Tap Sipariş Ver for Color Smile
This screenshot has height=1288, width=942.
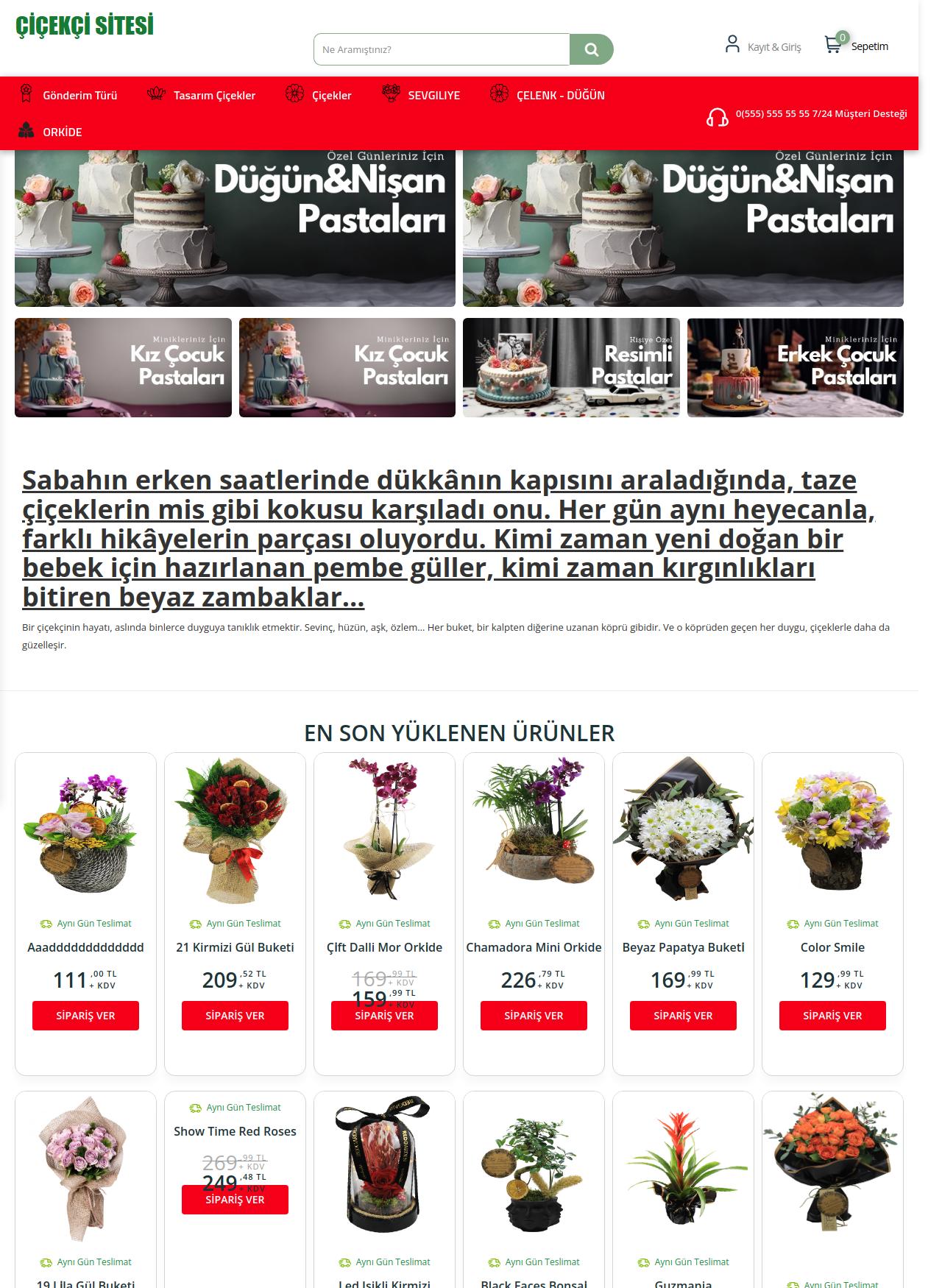click(832, 1016)
